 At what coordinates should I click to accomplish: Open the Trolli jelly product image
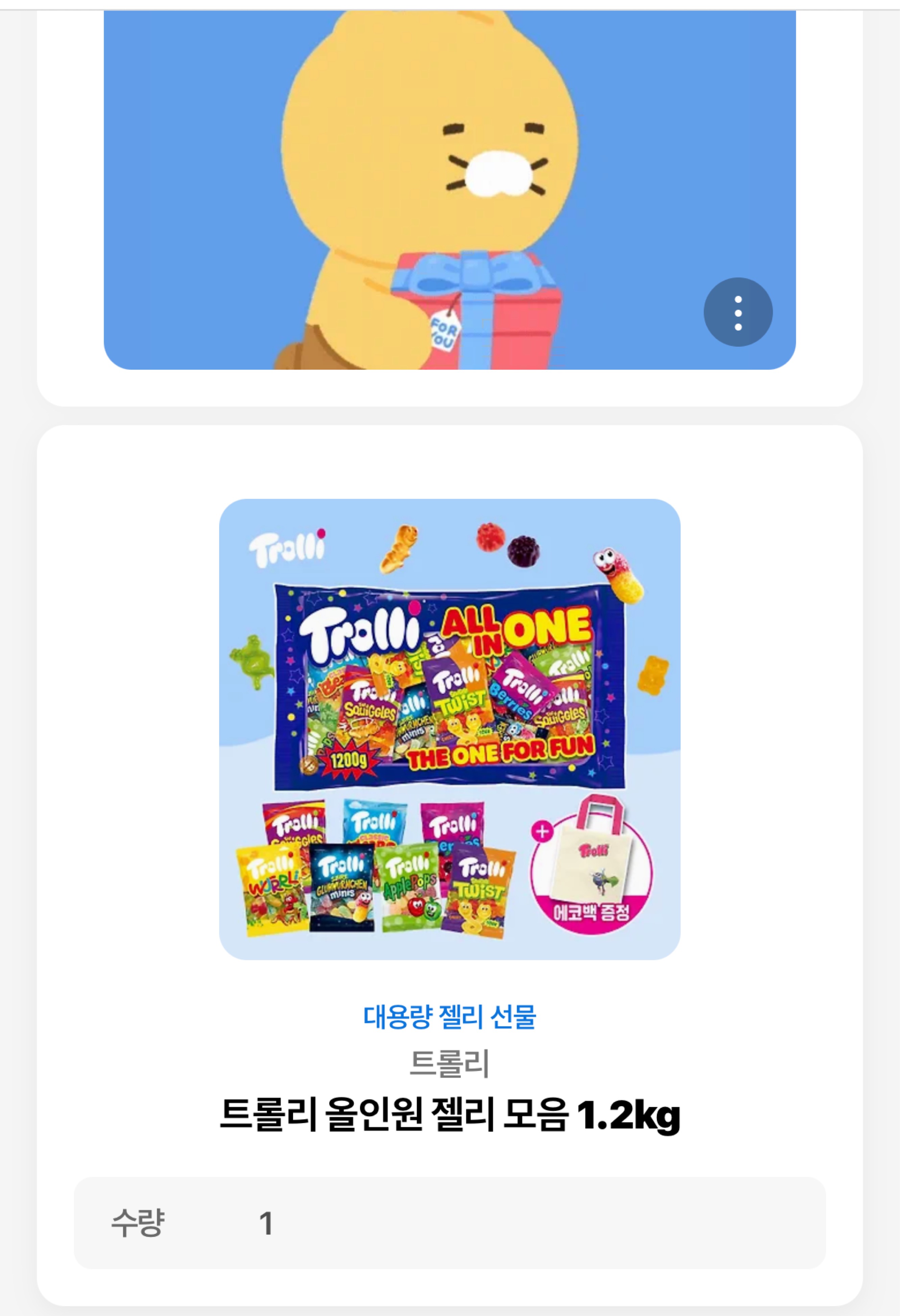click(x=449, y=729)
